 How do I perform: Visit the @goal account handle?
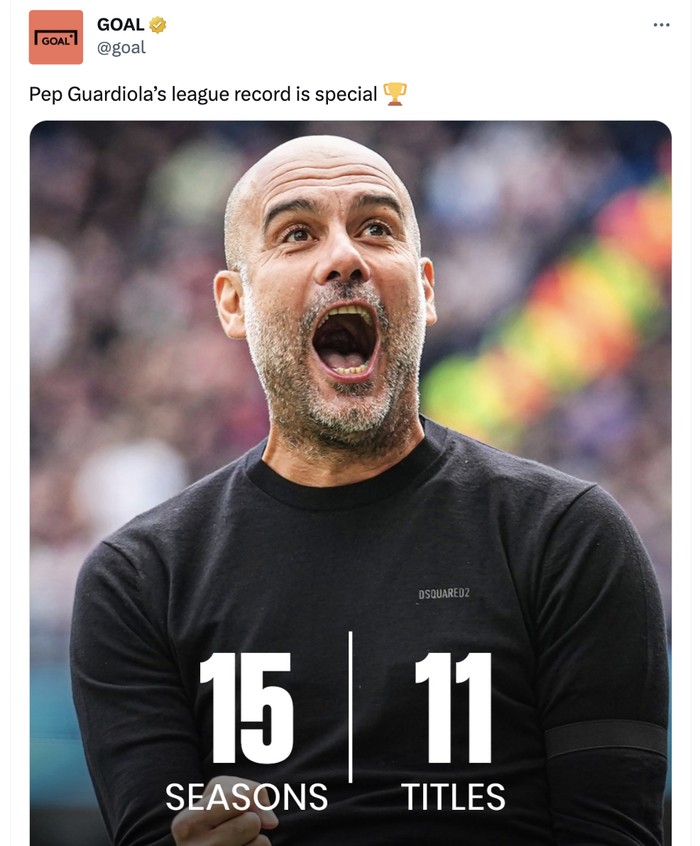coord(120,48)
